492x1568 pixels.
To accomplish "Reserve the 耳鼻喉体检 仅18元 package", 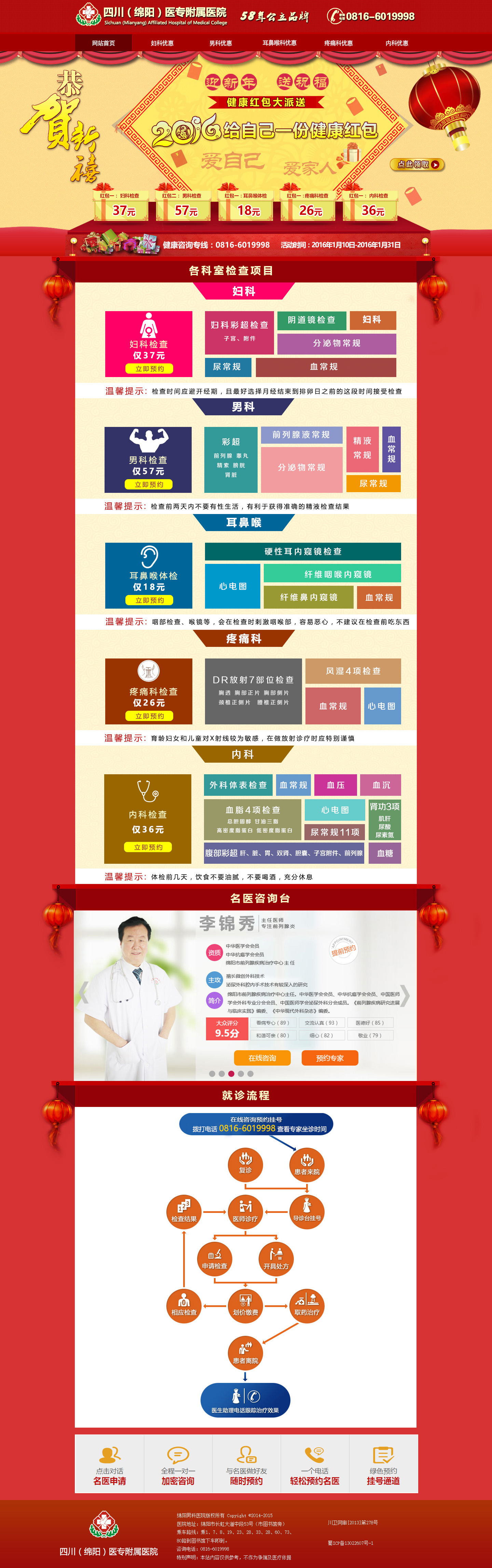I will point(149,600).
